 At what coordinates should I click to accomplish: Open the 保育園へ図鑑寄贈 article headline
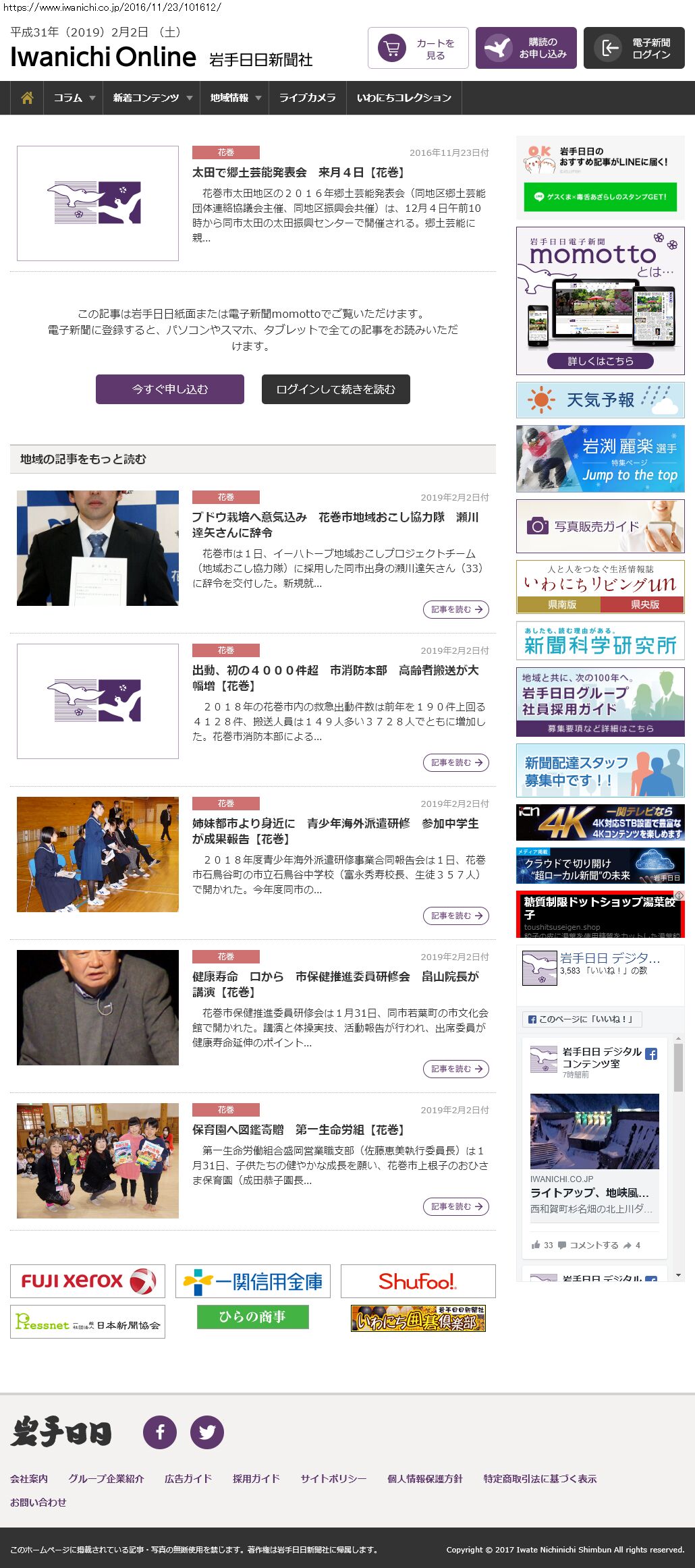pos(298,1129)
